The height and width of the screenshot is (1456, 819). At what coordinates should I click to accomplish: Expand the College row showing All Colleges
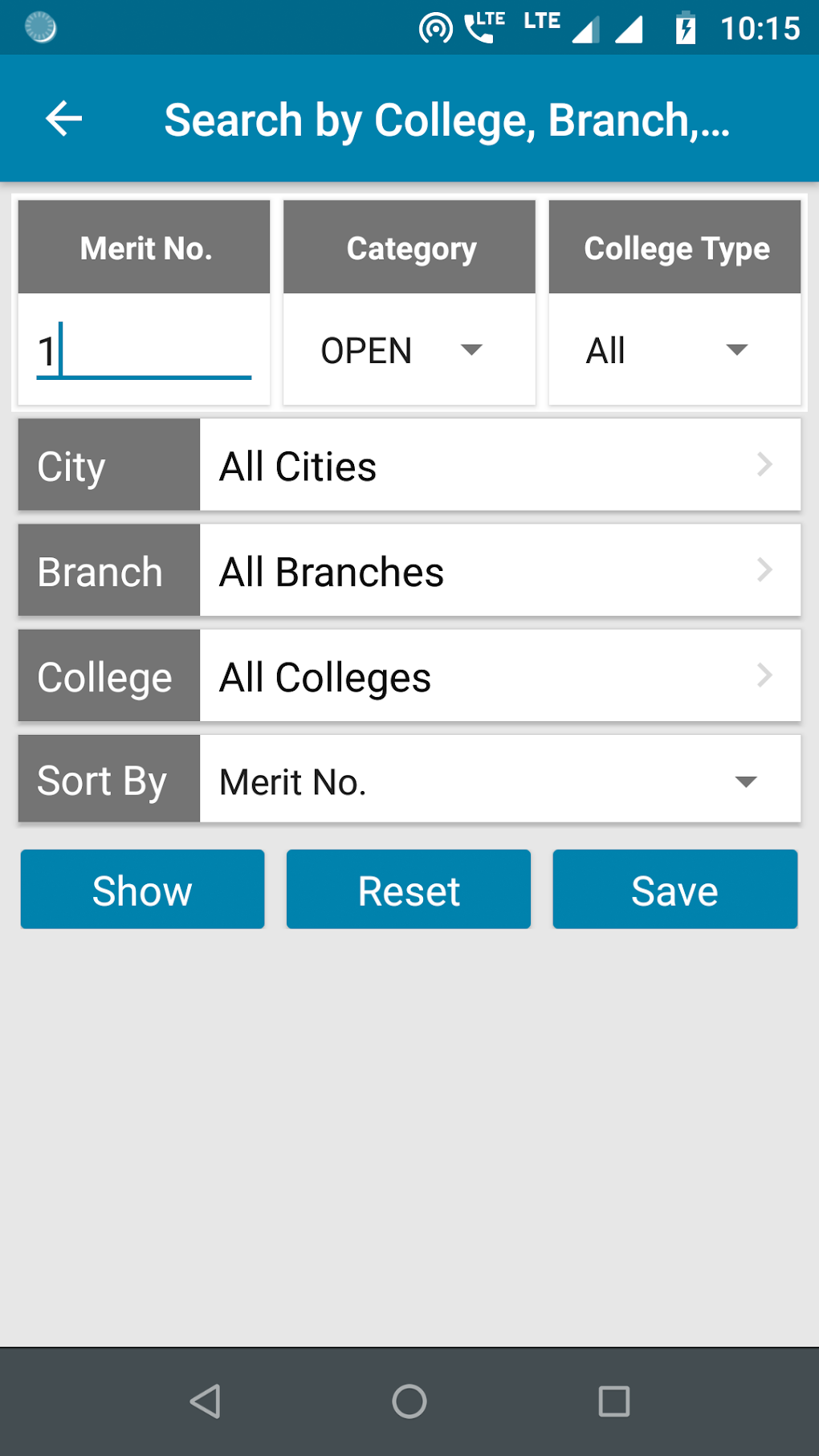coord(500,675)
